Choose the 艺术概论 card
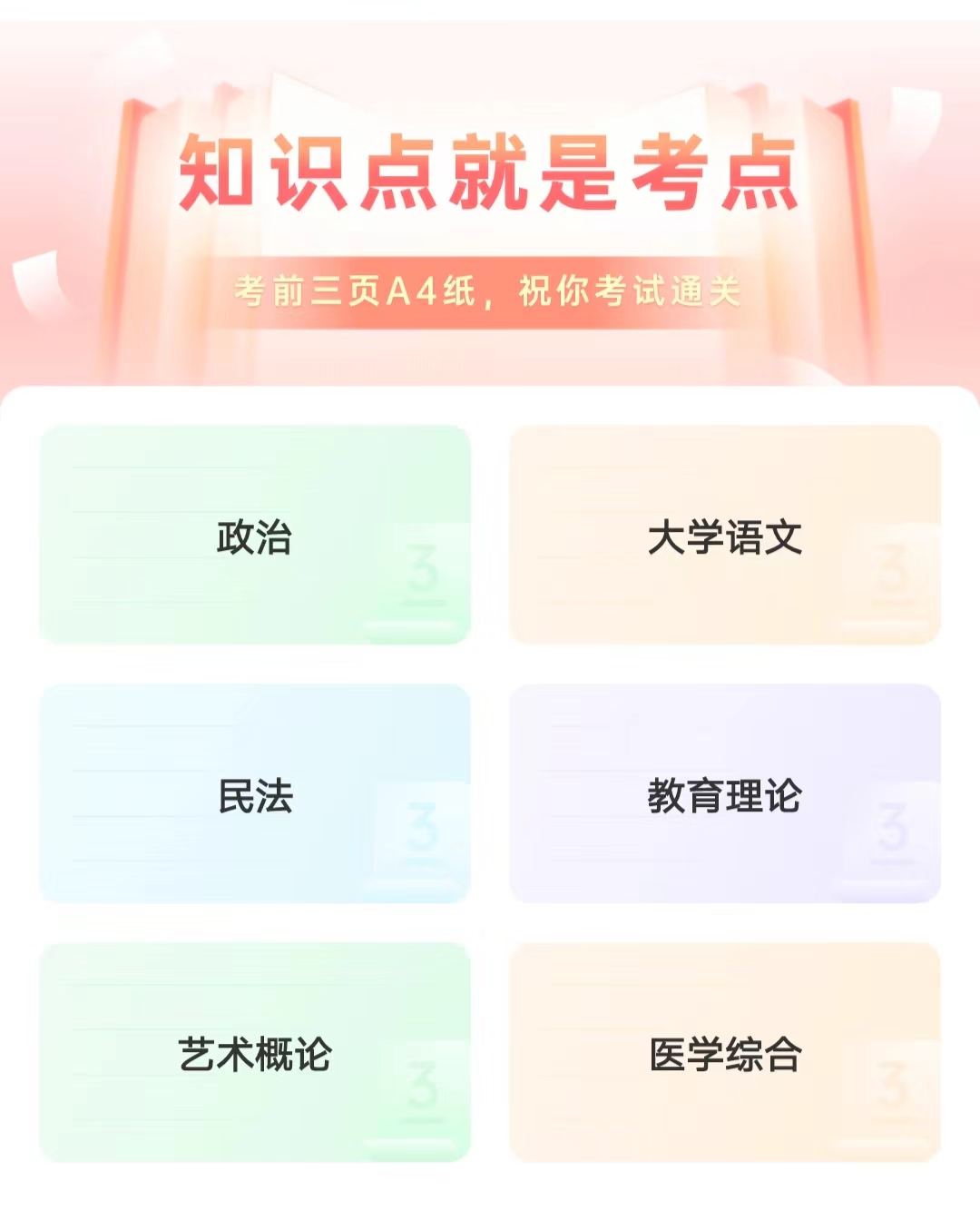Screen dimensions: 980x1220 click(x=255, y=1053)
